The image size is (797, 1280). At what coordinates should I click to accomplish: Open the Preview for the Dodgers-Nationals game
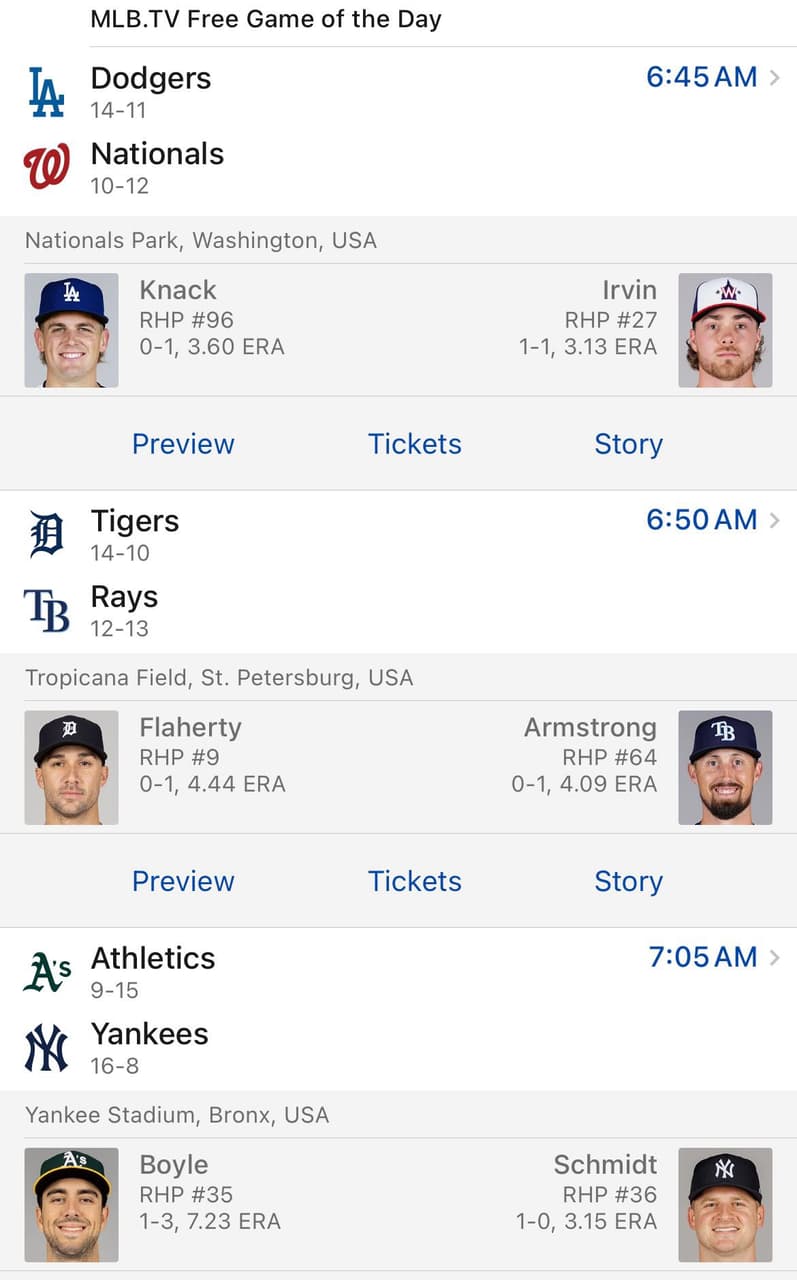pos(183,444)
